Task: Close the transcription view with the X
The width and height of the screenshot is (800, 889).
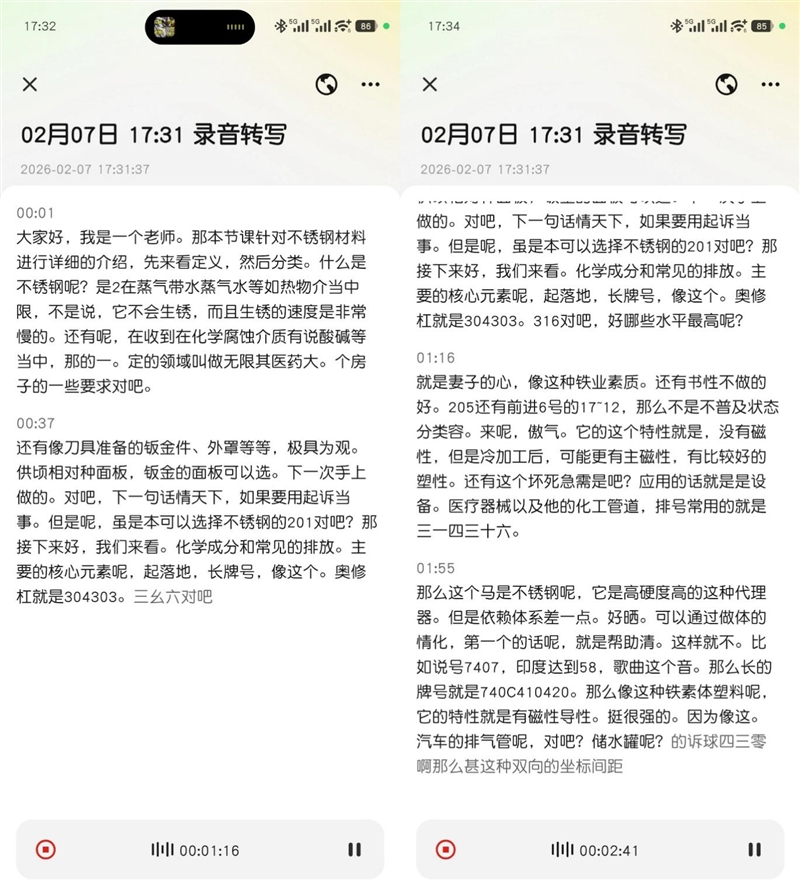Action: click(30, 85)
